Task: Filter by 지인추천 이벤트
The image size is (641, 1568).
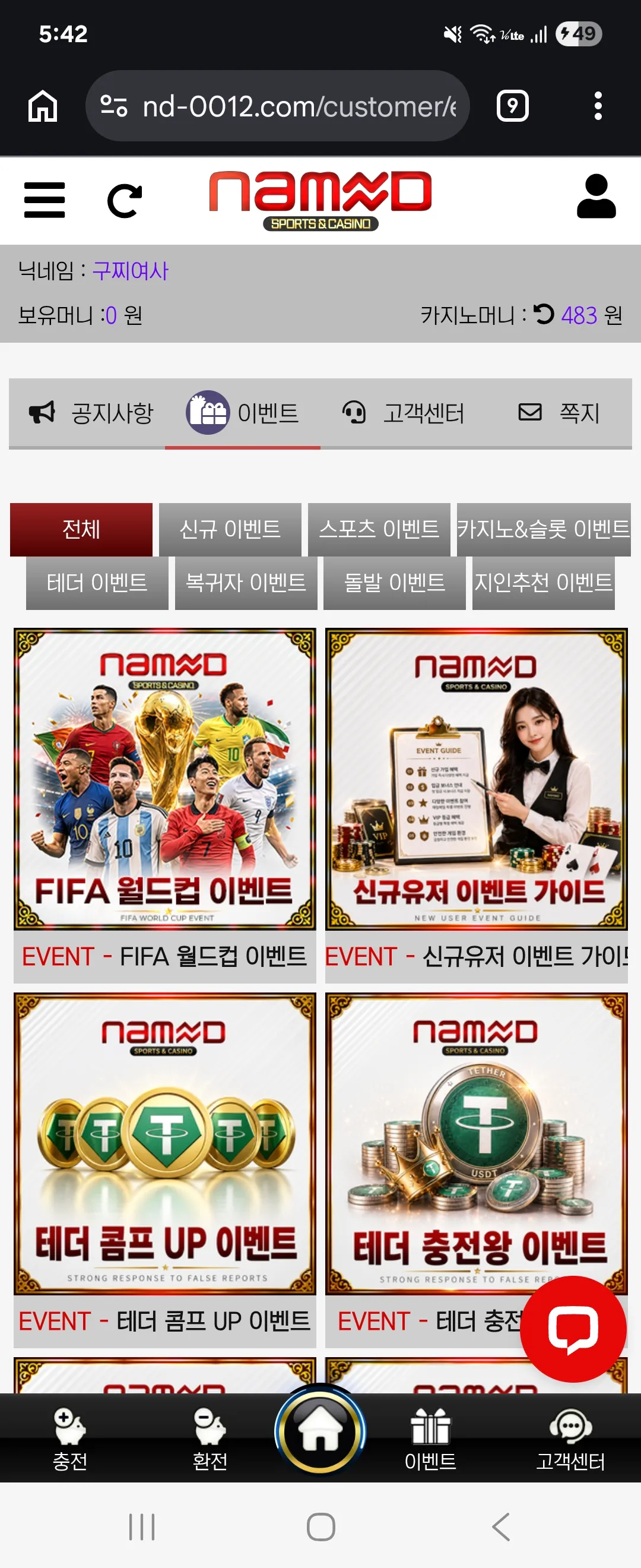Action: 544,583
